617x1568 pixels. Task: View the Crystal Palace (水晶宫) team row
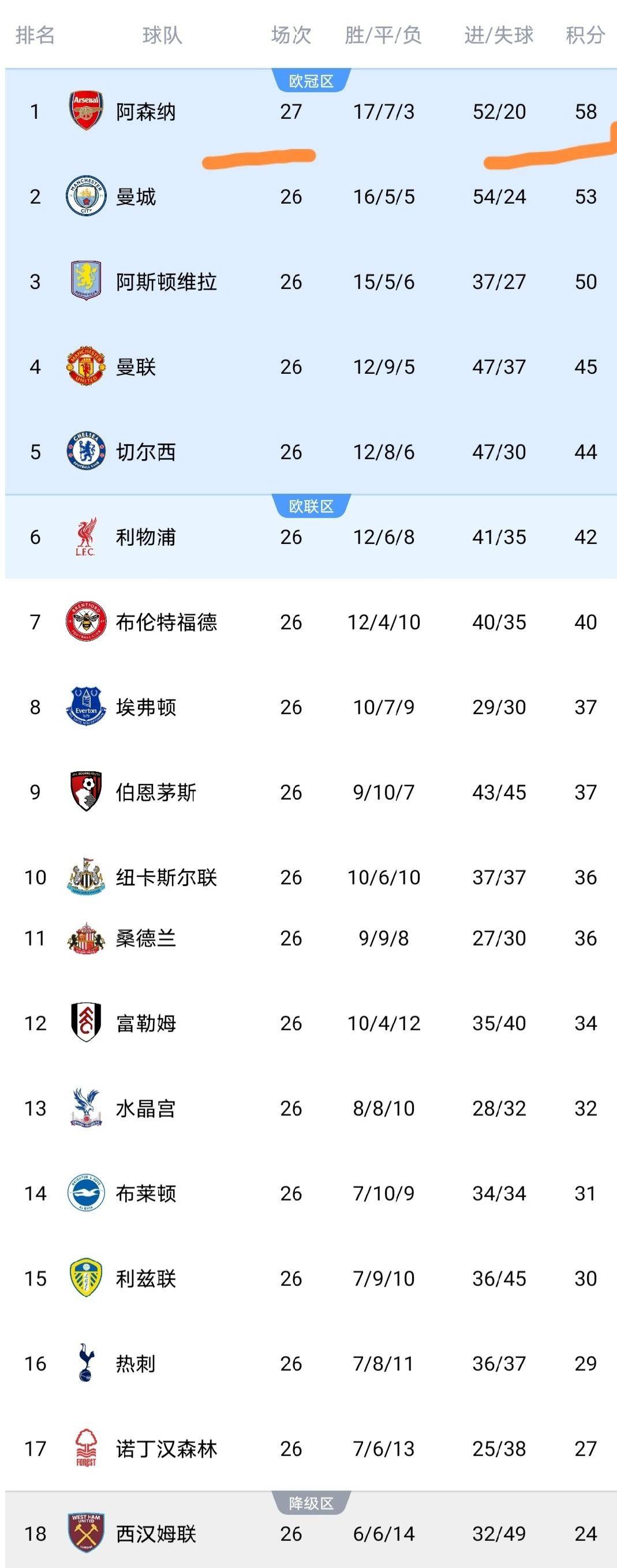coord(146,1108)
